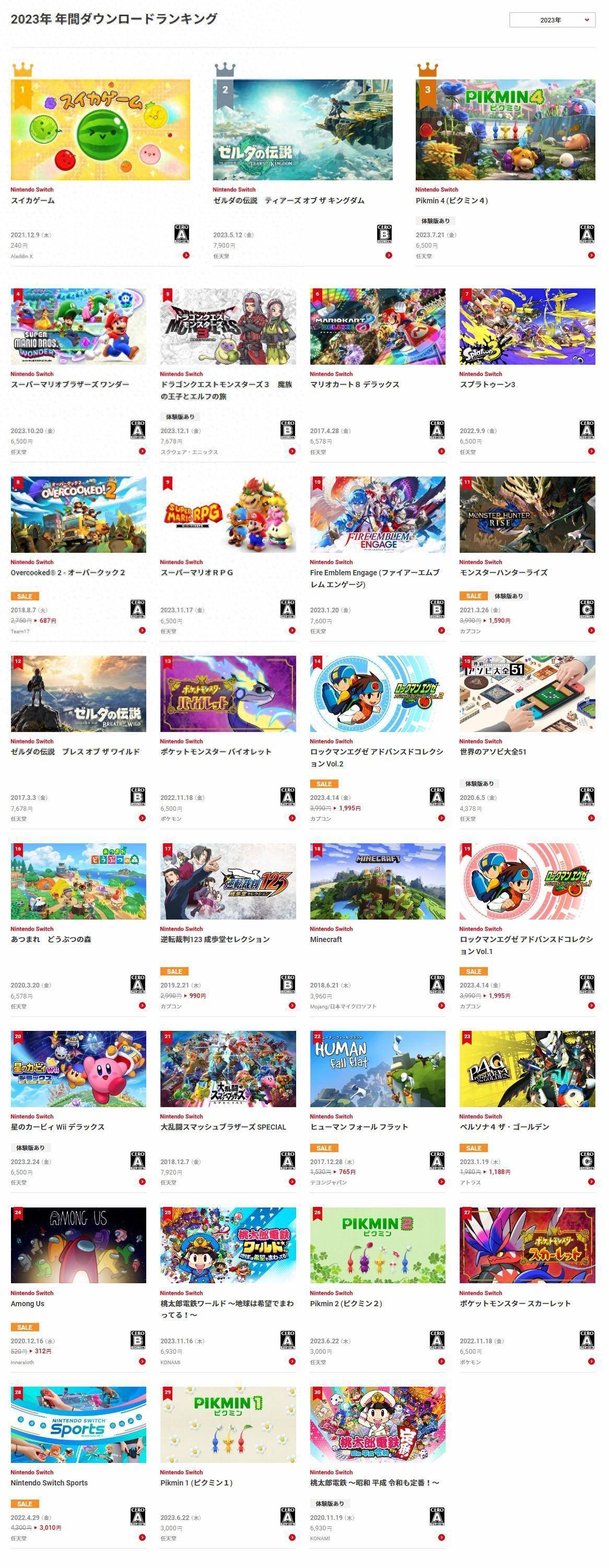The image size is (609, 1568).
Task: Open Nintendo Switch Sports card
Action: 78,1425
